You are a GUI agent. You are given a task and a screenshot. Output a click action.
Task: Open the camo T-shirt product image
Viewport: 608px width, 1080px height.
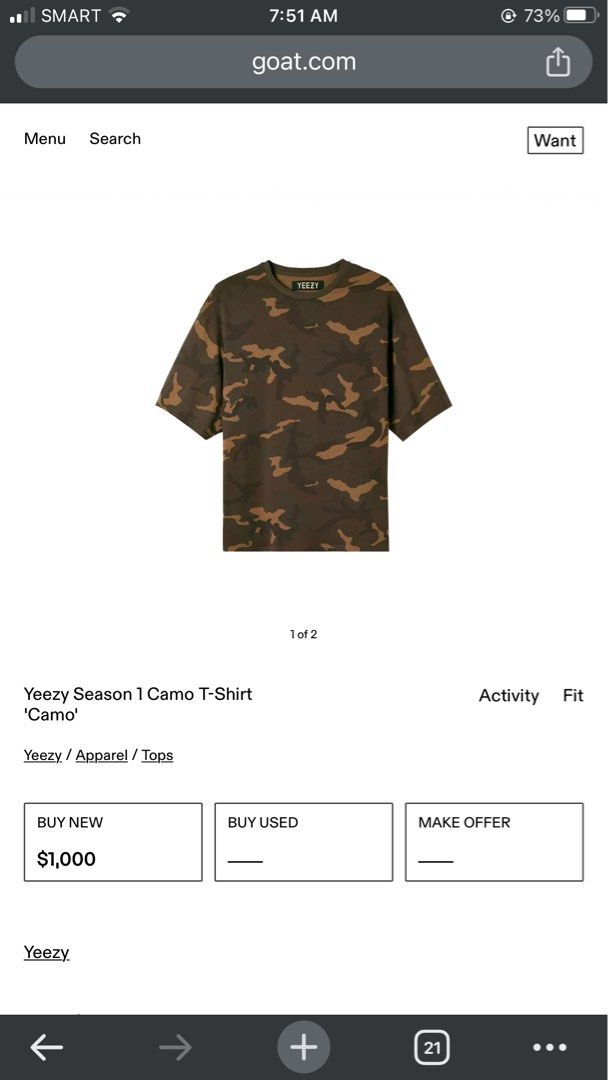(304, 405)
